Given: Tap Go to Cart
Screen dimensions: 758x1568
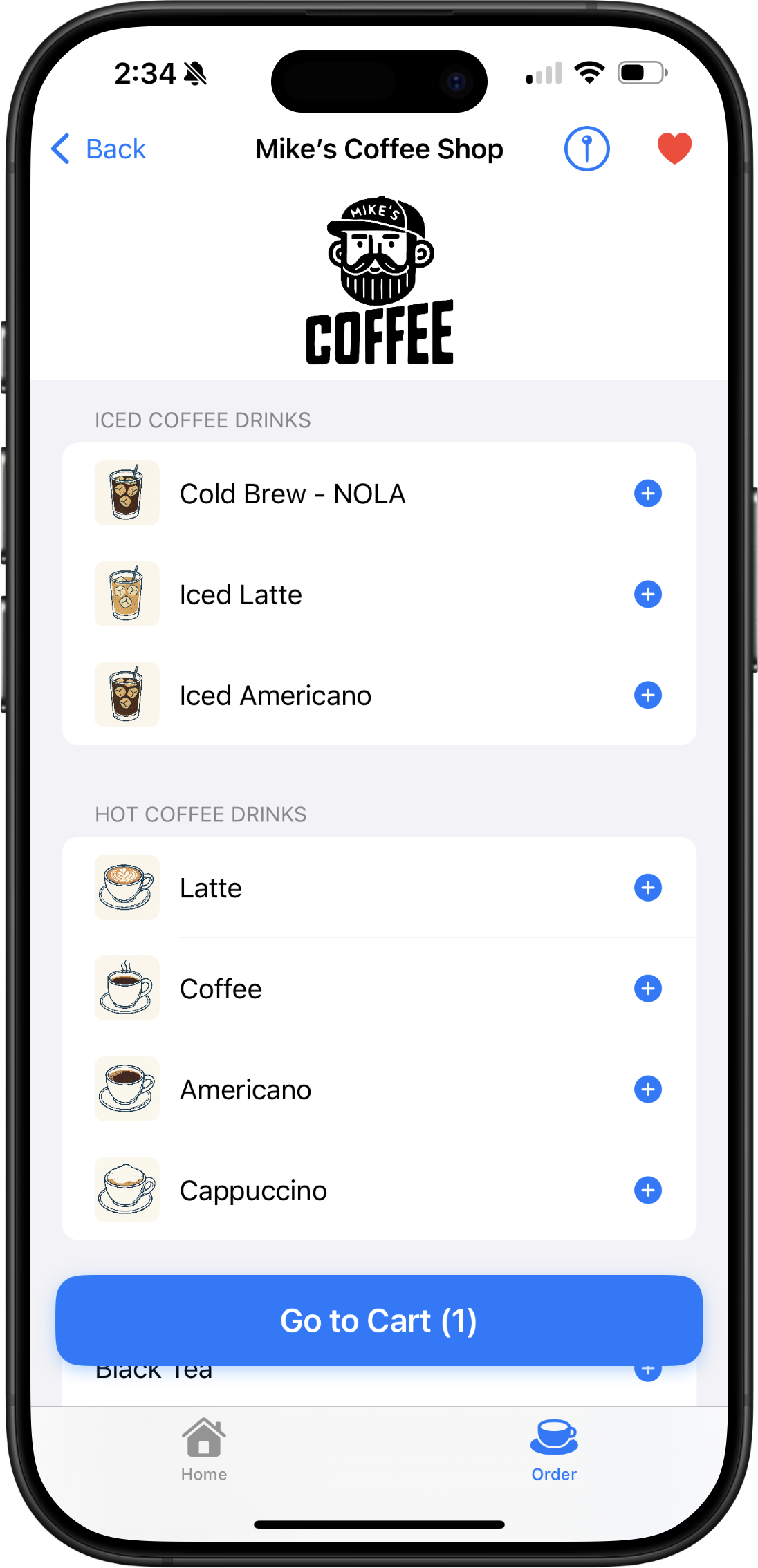Looking at the screenshot, I should coord(379,1320).
